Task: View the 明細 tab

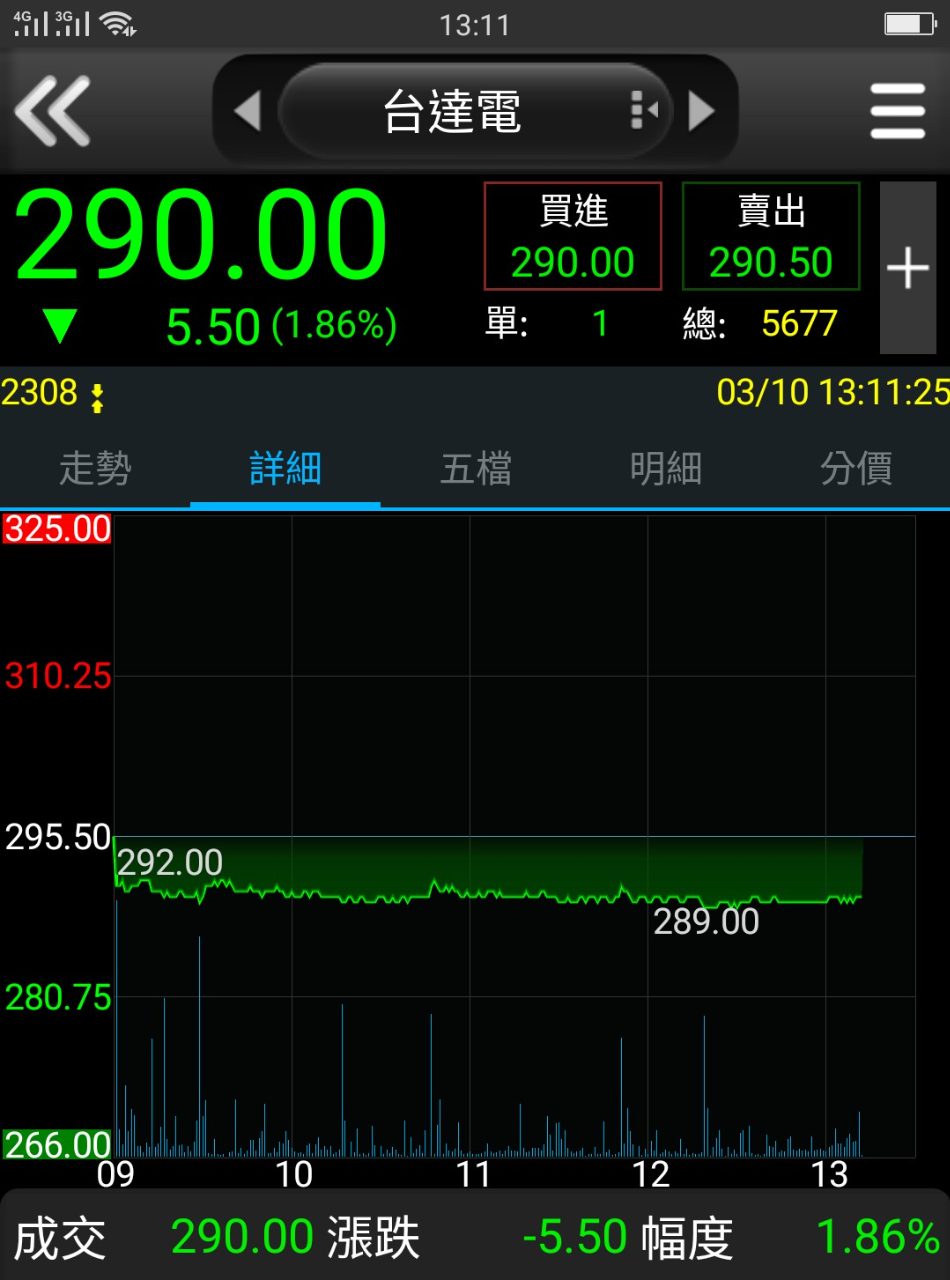Action: [x=665, y=469]
